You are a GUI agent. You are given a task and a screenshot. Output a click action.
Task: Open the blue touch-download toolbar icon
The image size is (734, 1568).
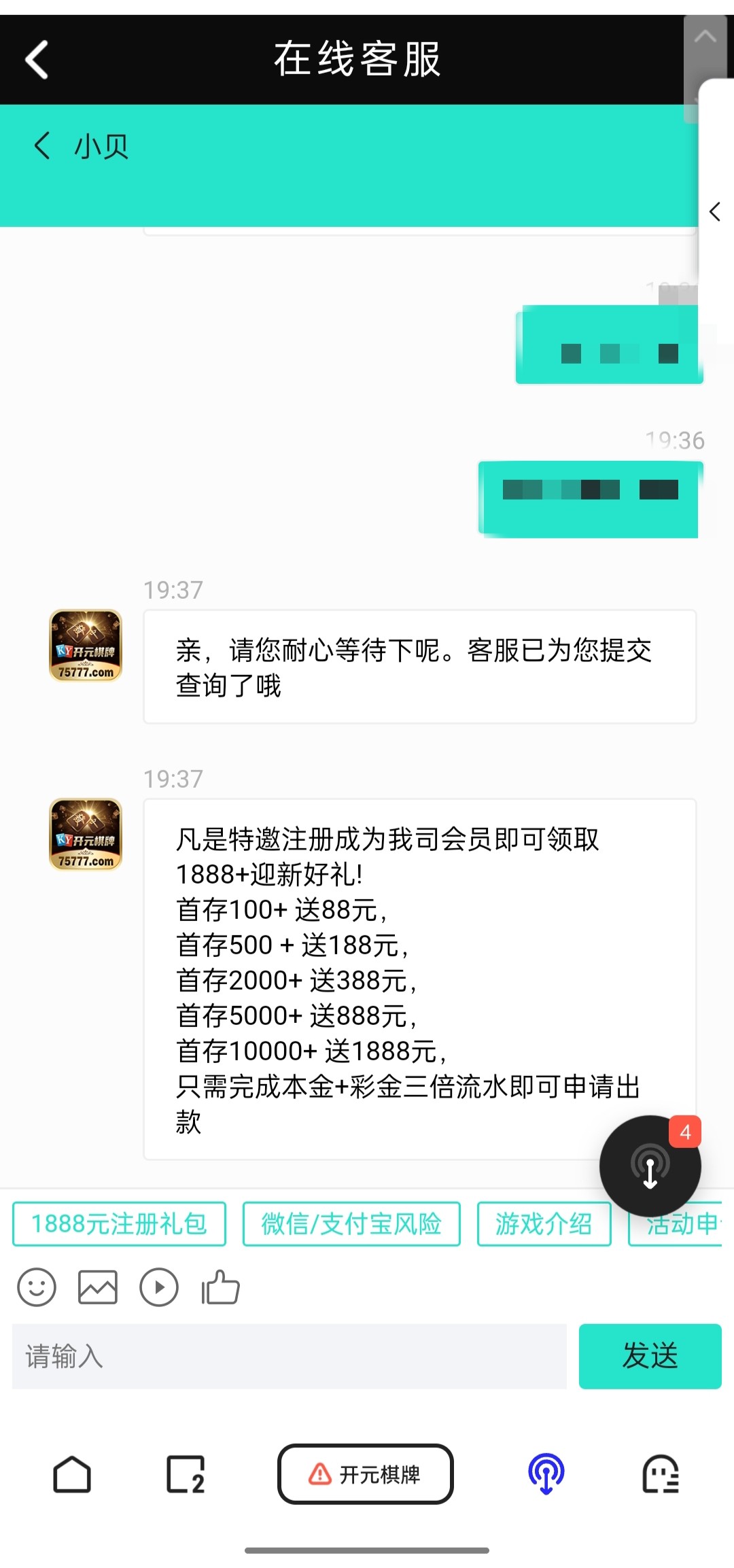pyautogui.click(x=546, y=1474)
